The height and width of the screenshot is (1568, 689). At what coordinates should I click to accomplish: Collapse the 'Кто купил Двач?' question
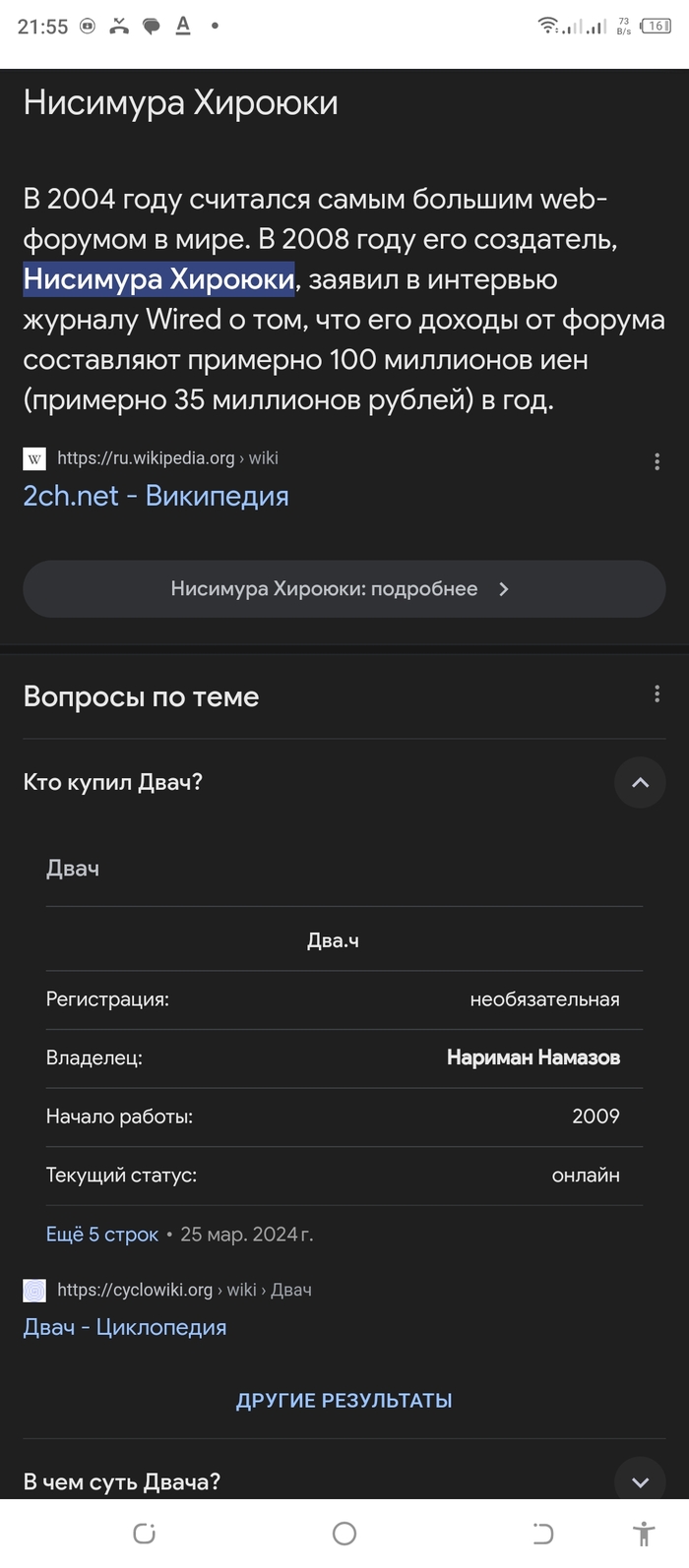[640, 783]
